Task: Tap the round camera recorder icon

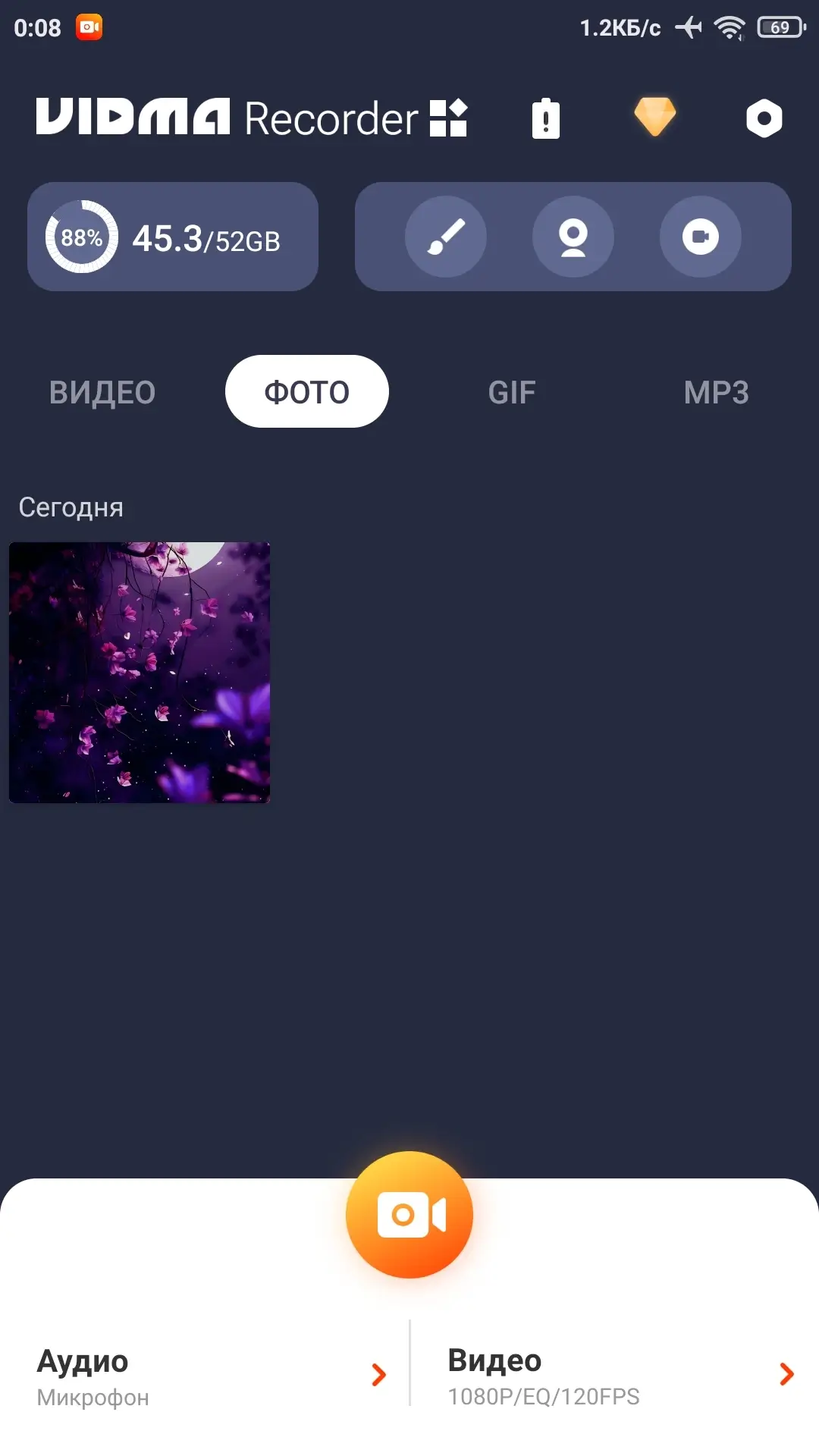Action: tap(700, 237)
